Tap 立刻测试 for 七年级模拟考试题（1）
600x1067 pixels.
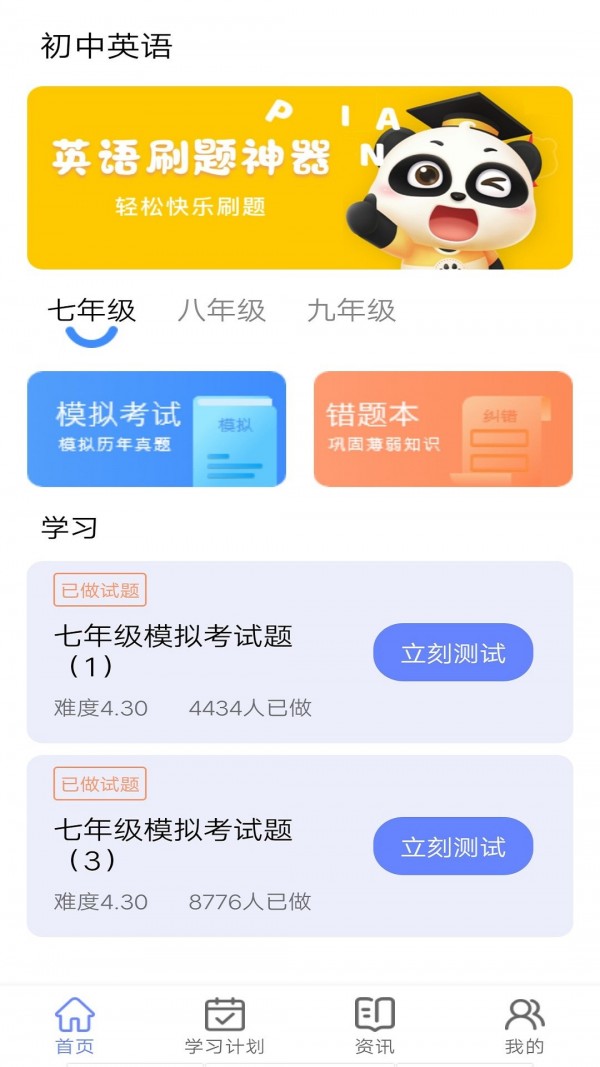click(x=453, y=654)
